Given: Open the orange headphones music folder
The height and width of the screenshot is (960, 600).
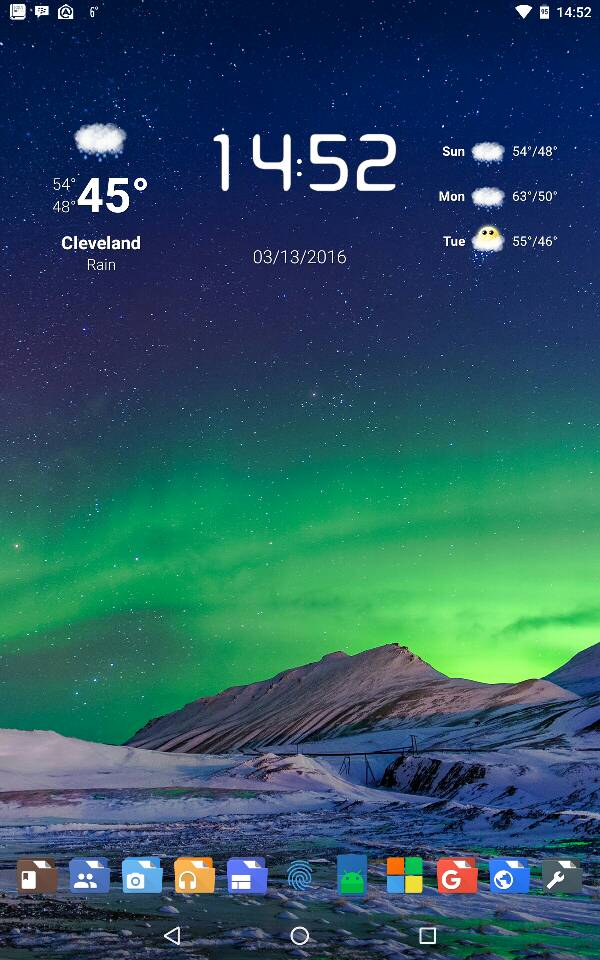Looking at the screenshot, I should tap(194, 876).
